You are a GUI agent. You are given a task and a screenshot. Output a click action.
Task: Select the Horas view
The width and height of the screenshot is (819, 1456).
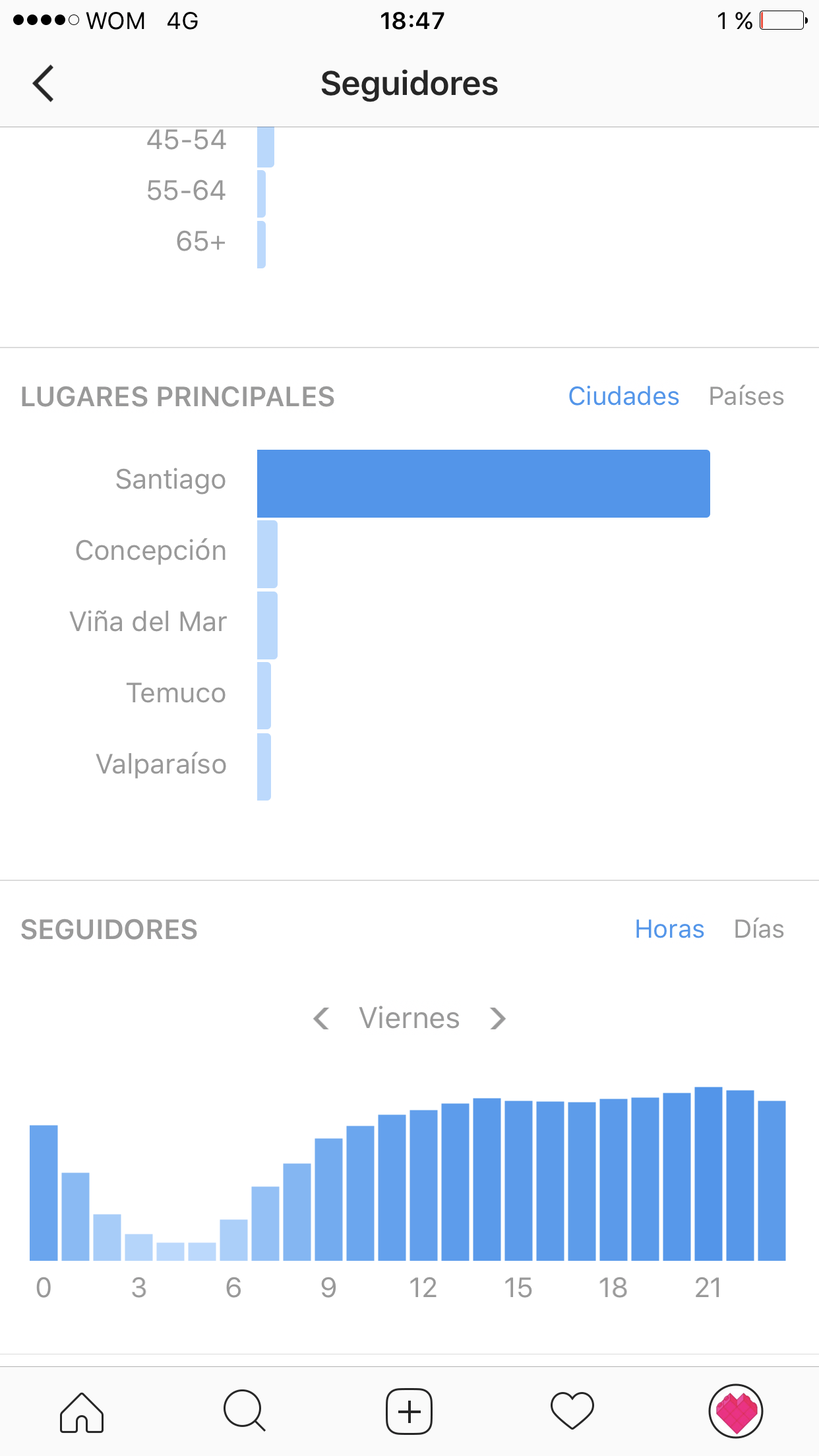coord(669,929)
